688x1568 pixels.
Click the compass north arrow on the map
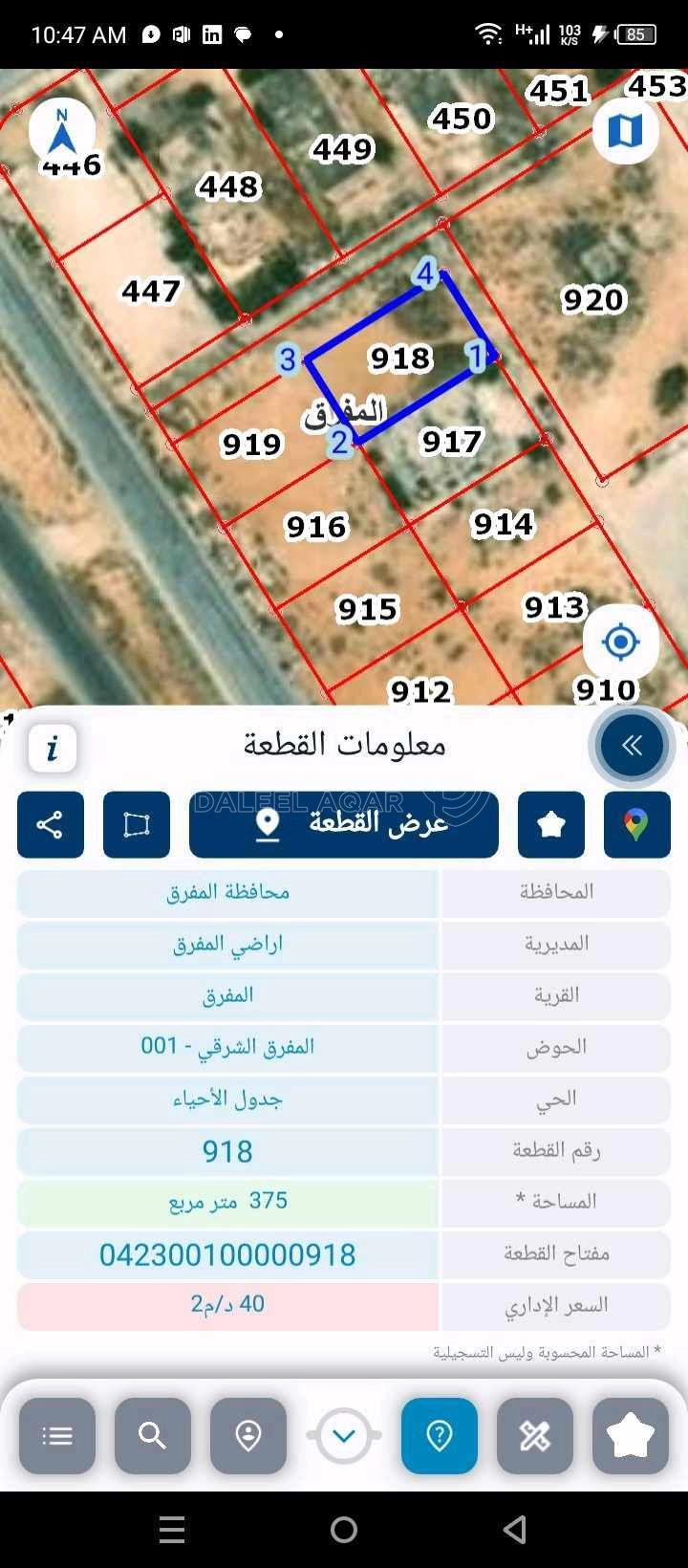60,134
